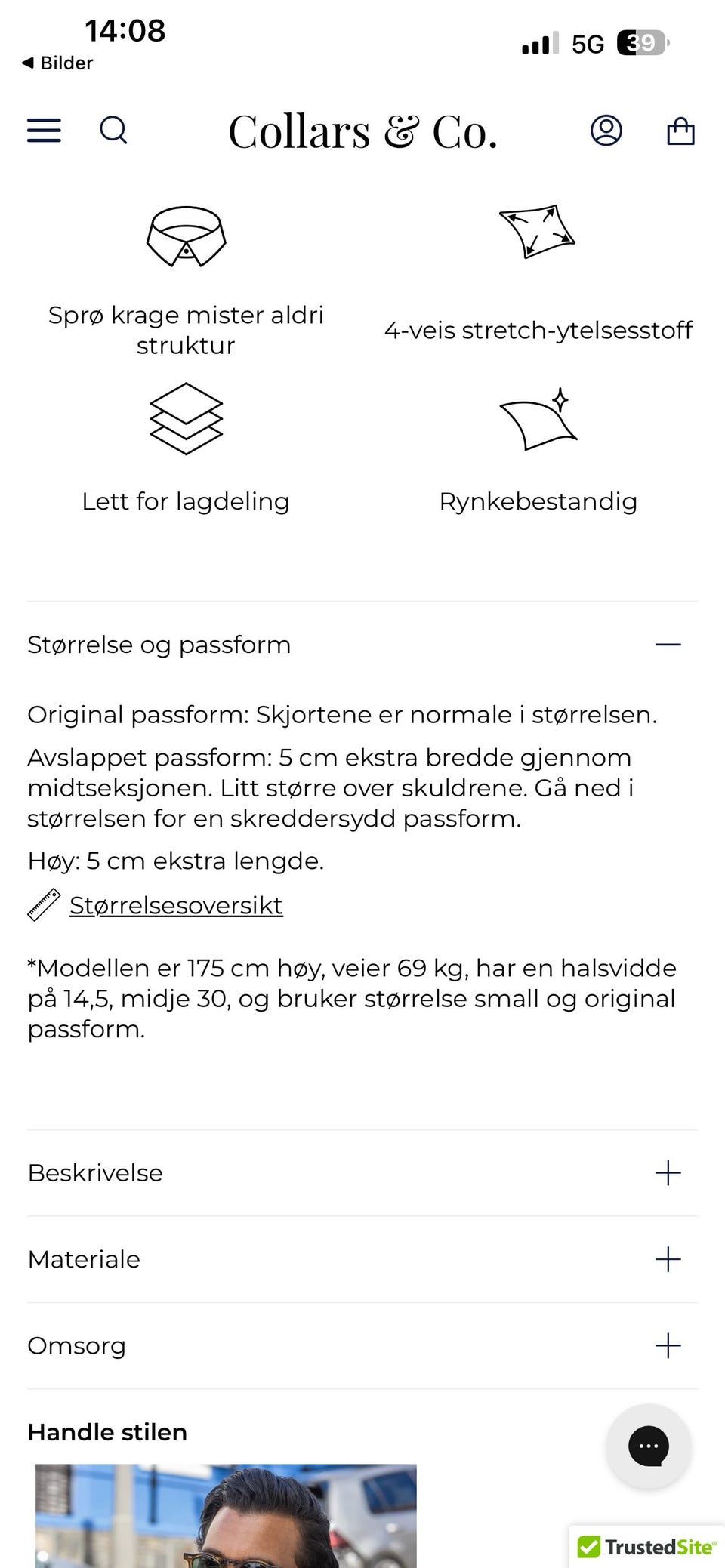Expand the Omsorg section
This screenshot has width=725, height=1568.
668,1345
